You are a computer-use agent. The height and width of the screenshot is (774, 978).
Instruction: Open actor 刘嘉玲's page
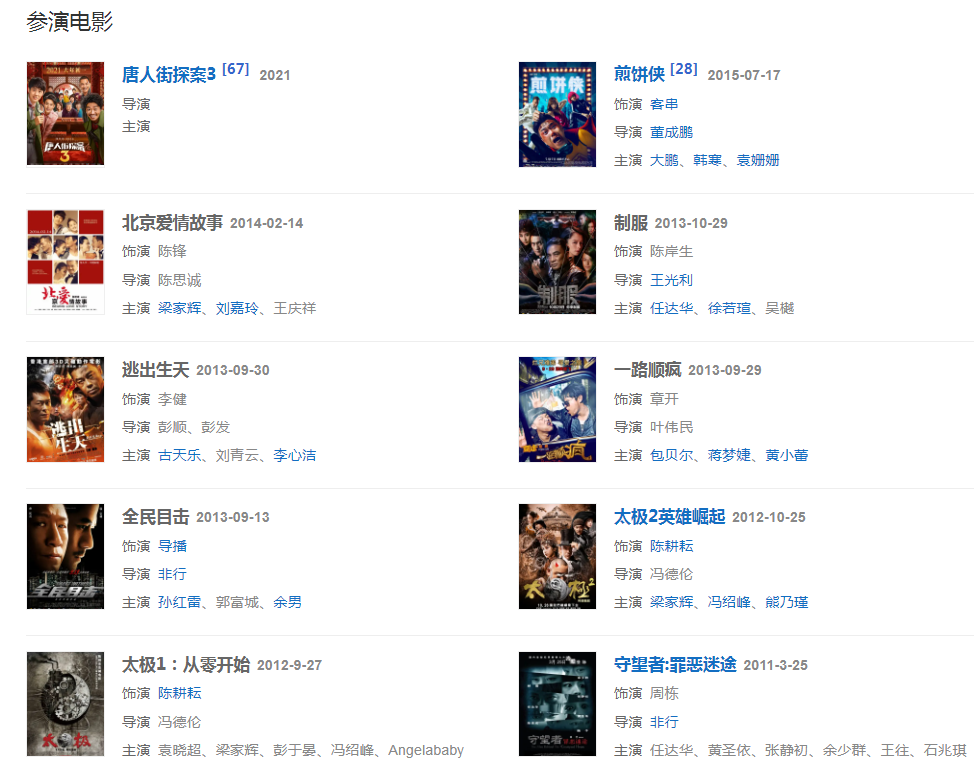[237, 308]
